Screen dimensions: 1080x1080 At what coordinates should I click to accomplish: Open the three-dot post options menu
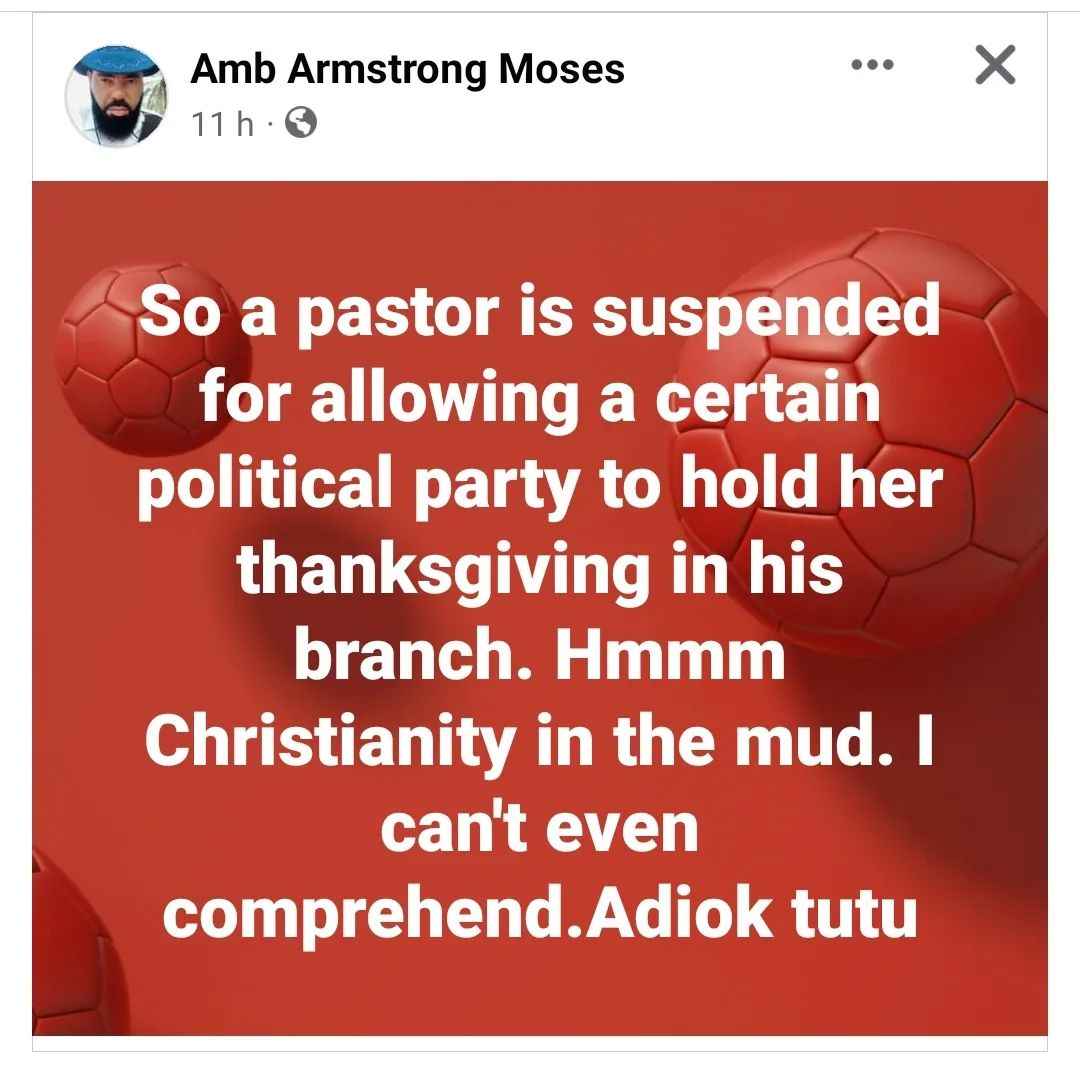tap(871, 66)
